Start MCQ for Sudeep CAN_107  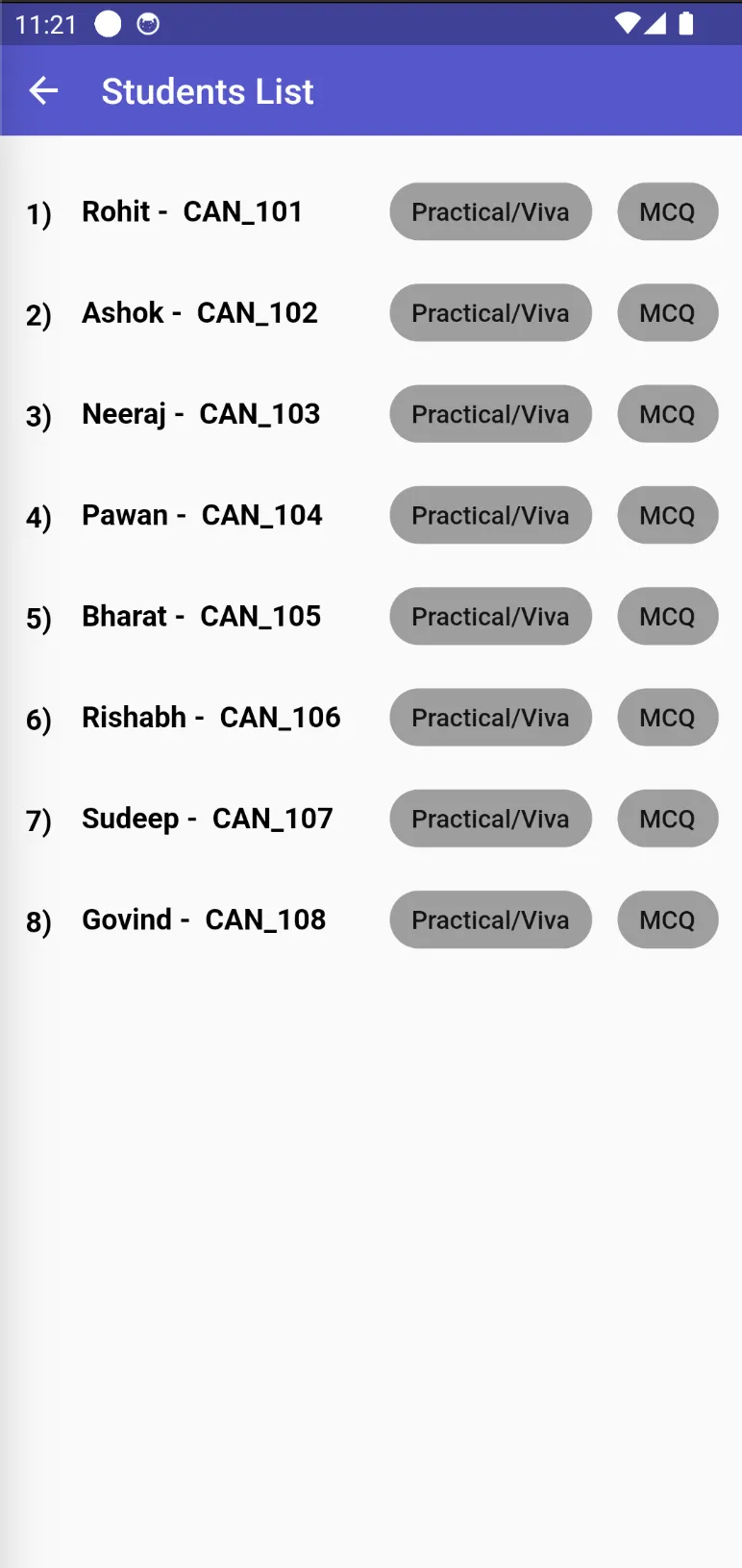click(x=667, y=818)
